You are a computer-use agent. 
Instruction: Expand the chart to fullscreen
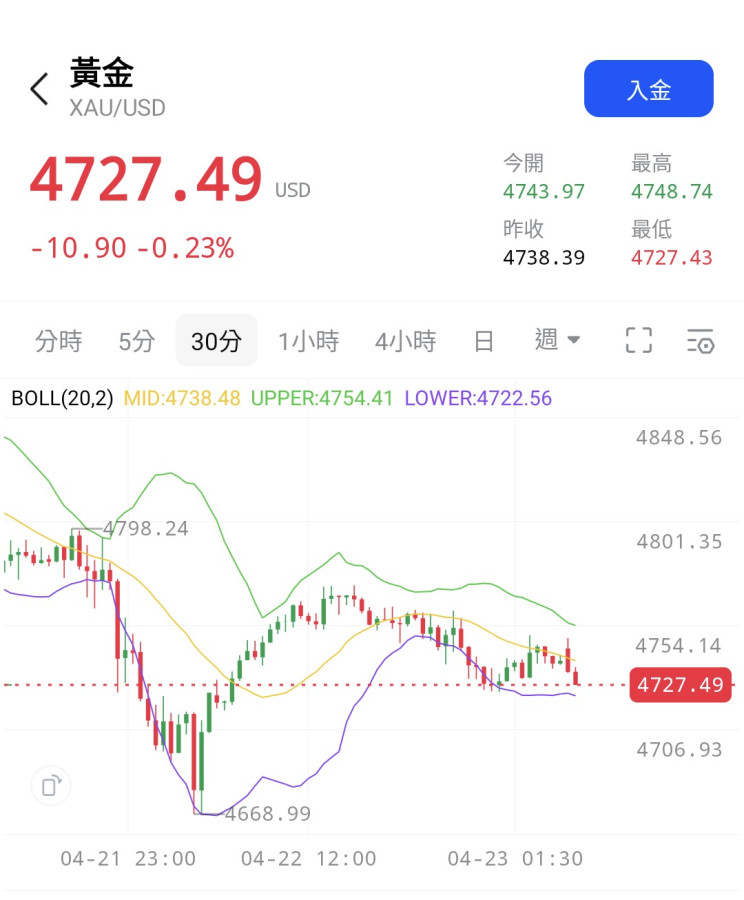coord(638,341)
